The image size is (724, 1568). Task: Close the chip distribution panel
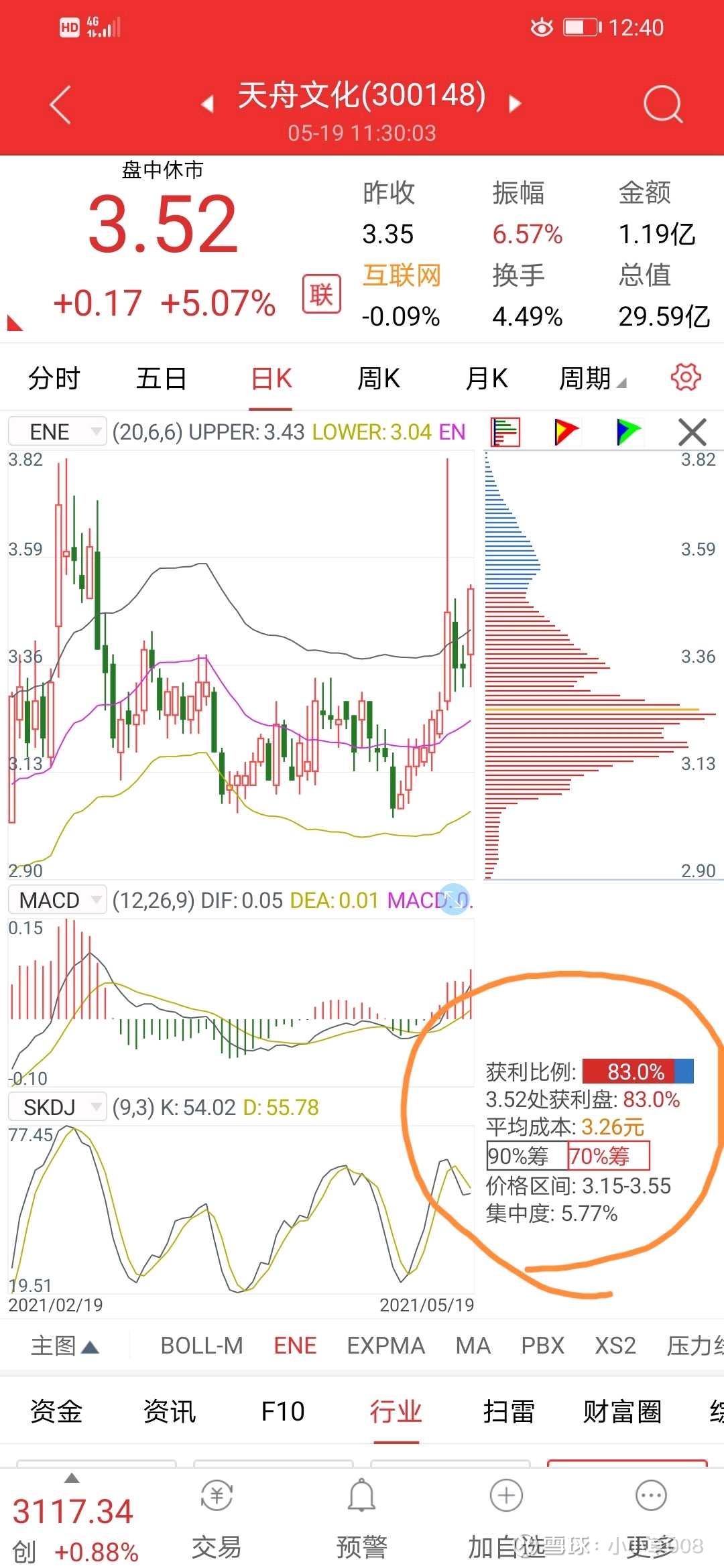(x=692, y=432)
